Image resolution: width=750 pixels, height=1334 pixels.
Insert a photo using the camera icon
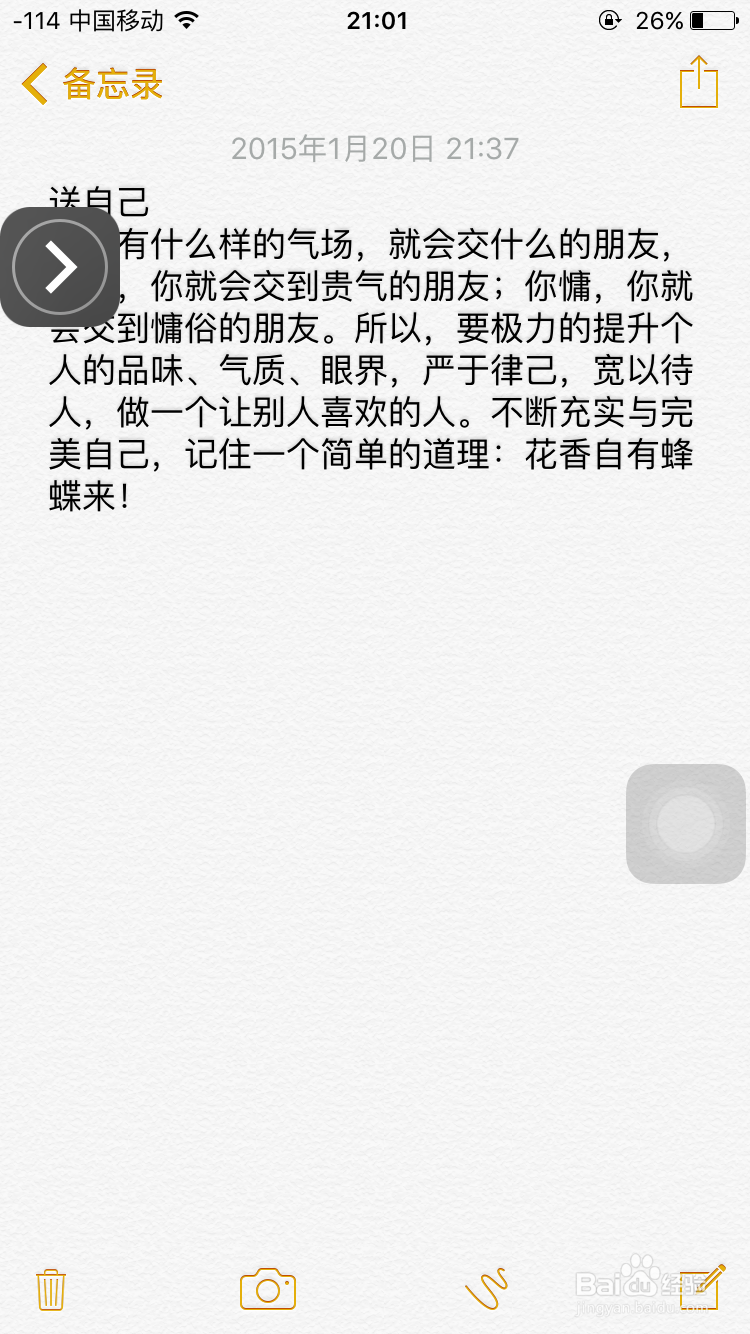point(266,1290)
